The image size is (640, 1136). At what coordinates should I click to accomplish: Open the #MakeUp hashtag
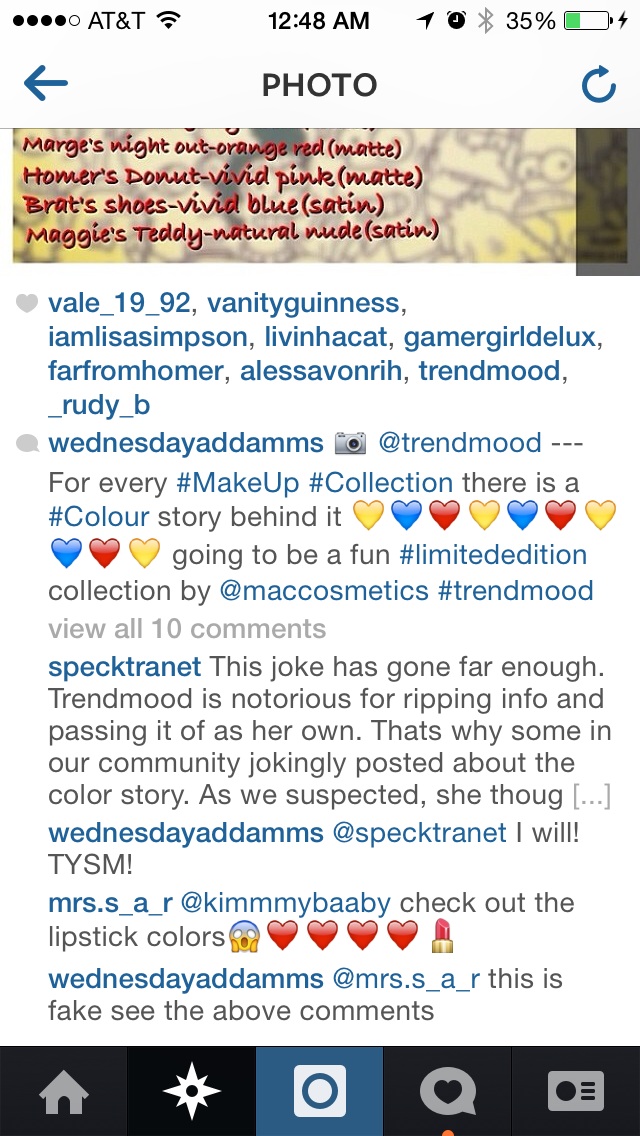[x=237, y=482]
